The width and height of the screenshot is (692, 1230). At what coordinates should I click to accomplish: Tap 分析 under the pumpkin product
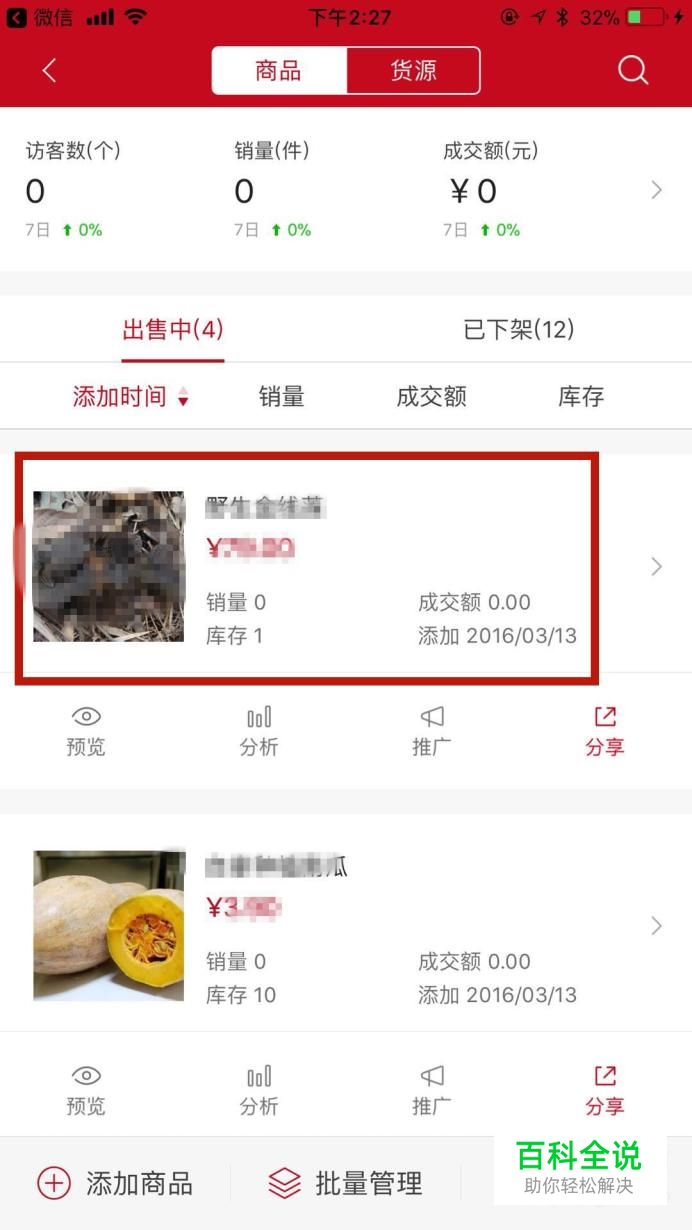[x=259, y=1090]
